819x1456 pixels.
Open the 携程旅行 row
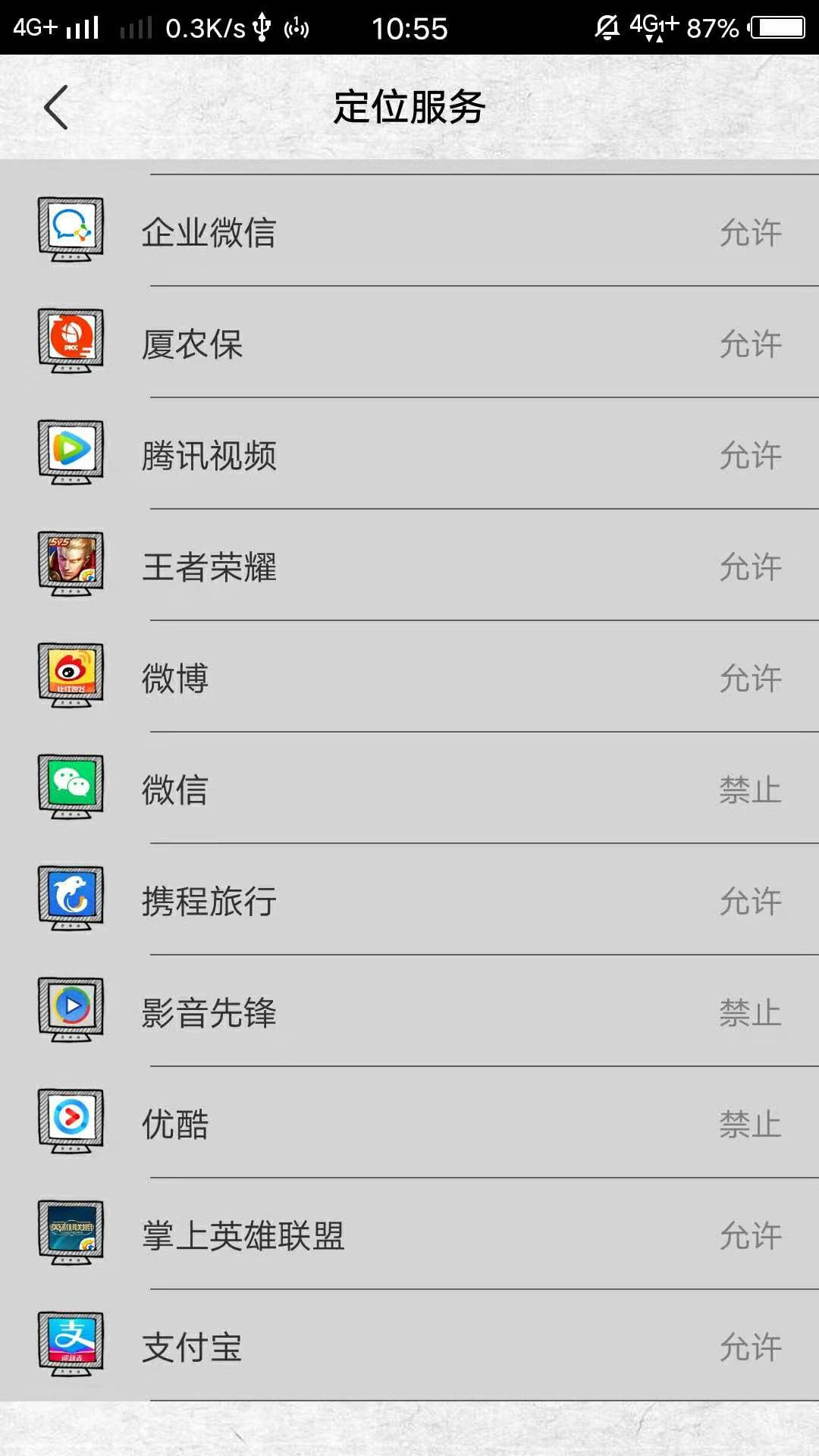click(409, 900)
